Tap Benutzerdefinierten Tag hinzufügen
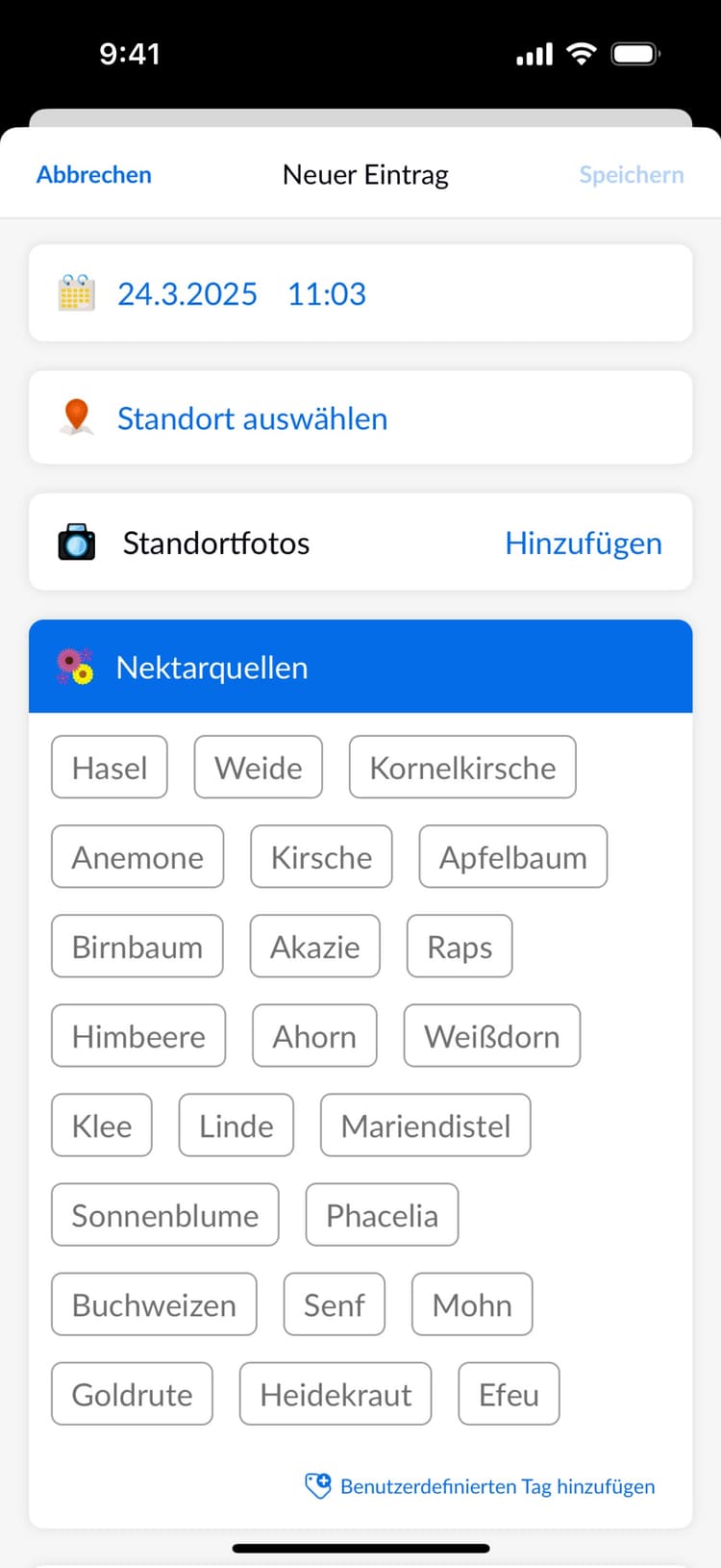The image size is (721, 1568). point(496,1485)
